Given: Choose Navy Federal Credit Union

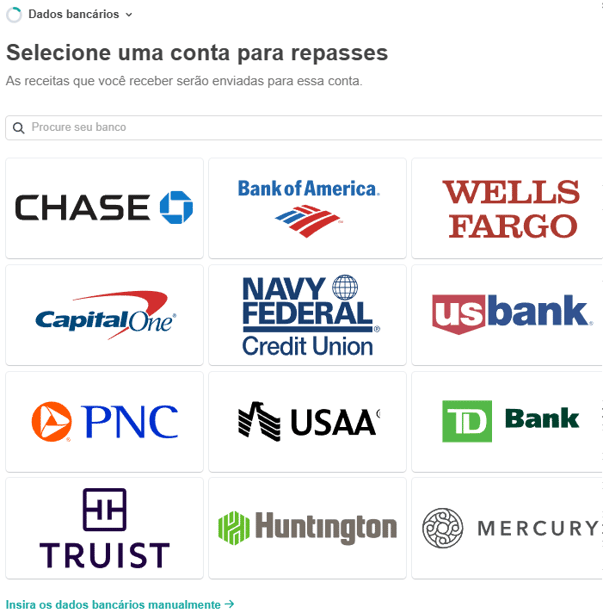Looking at the screenshot, I should point(307,315).
